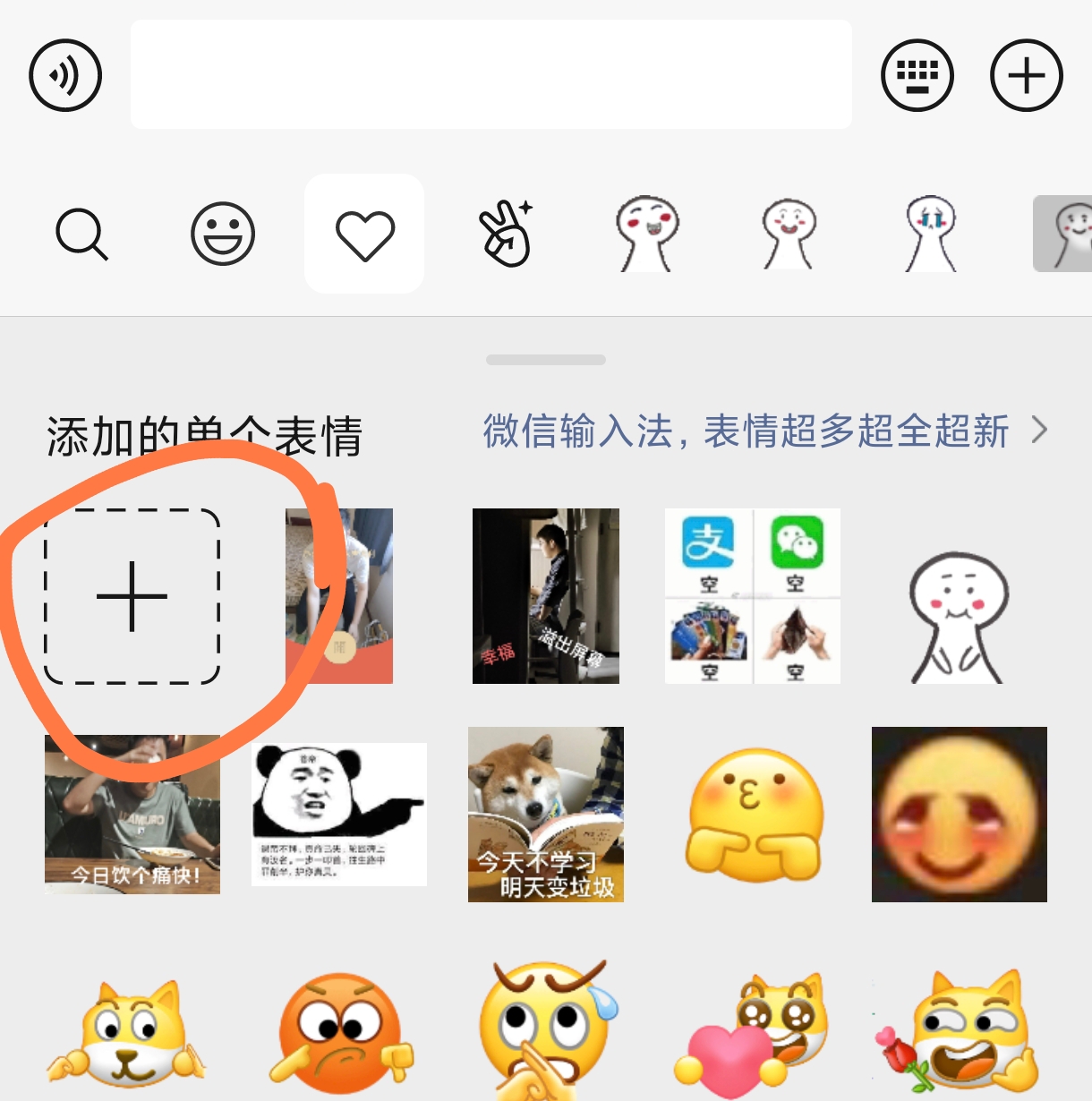The height and width of the screenshot is (1101, 1092).
Task: Choose the shiba dog reading book sticker
Action: tap(545, 815)
